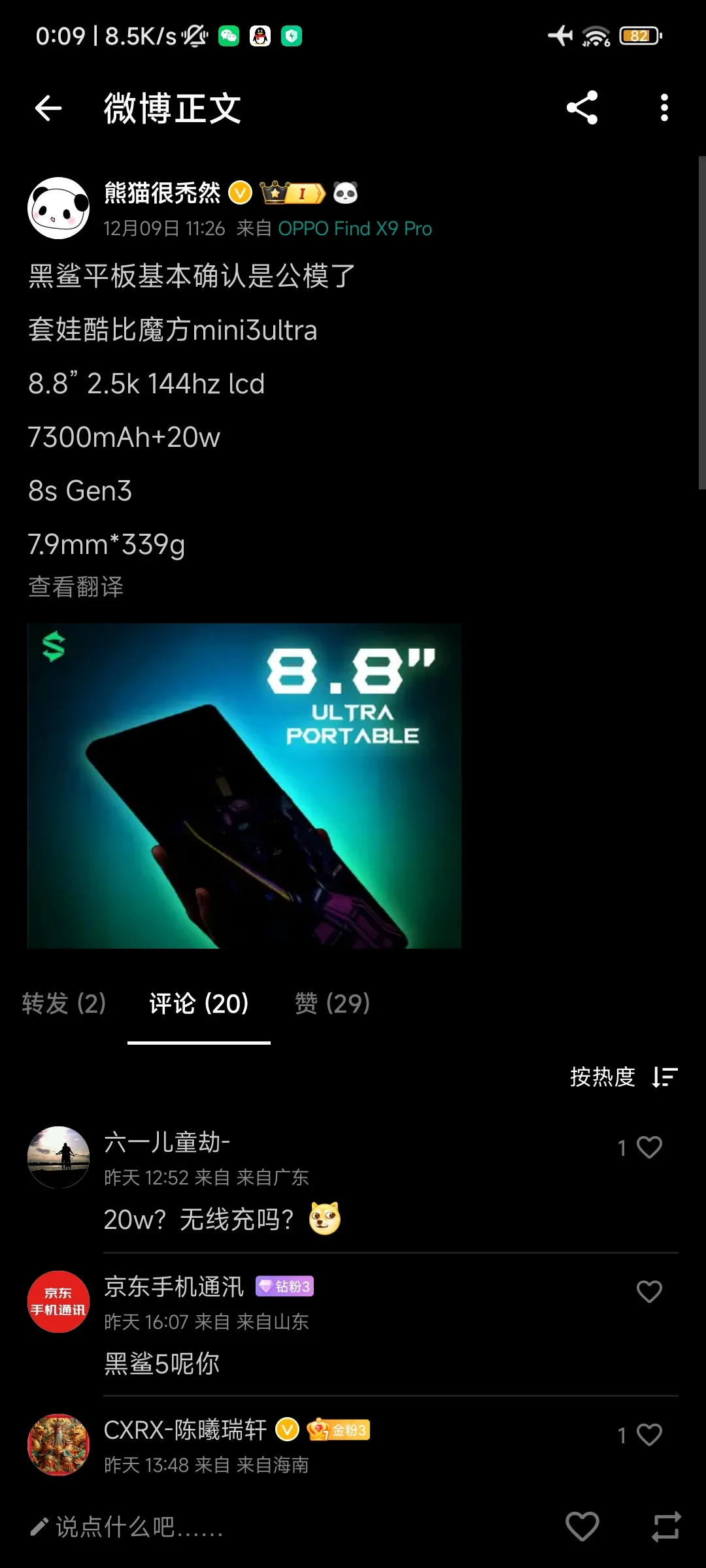706x1568 pixels.
Task: Like the comment by CXRX-陈曦瑞轩
Action: tap(648, 1435)
